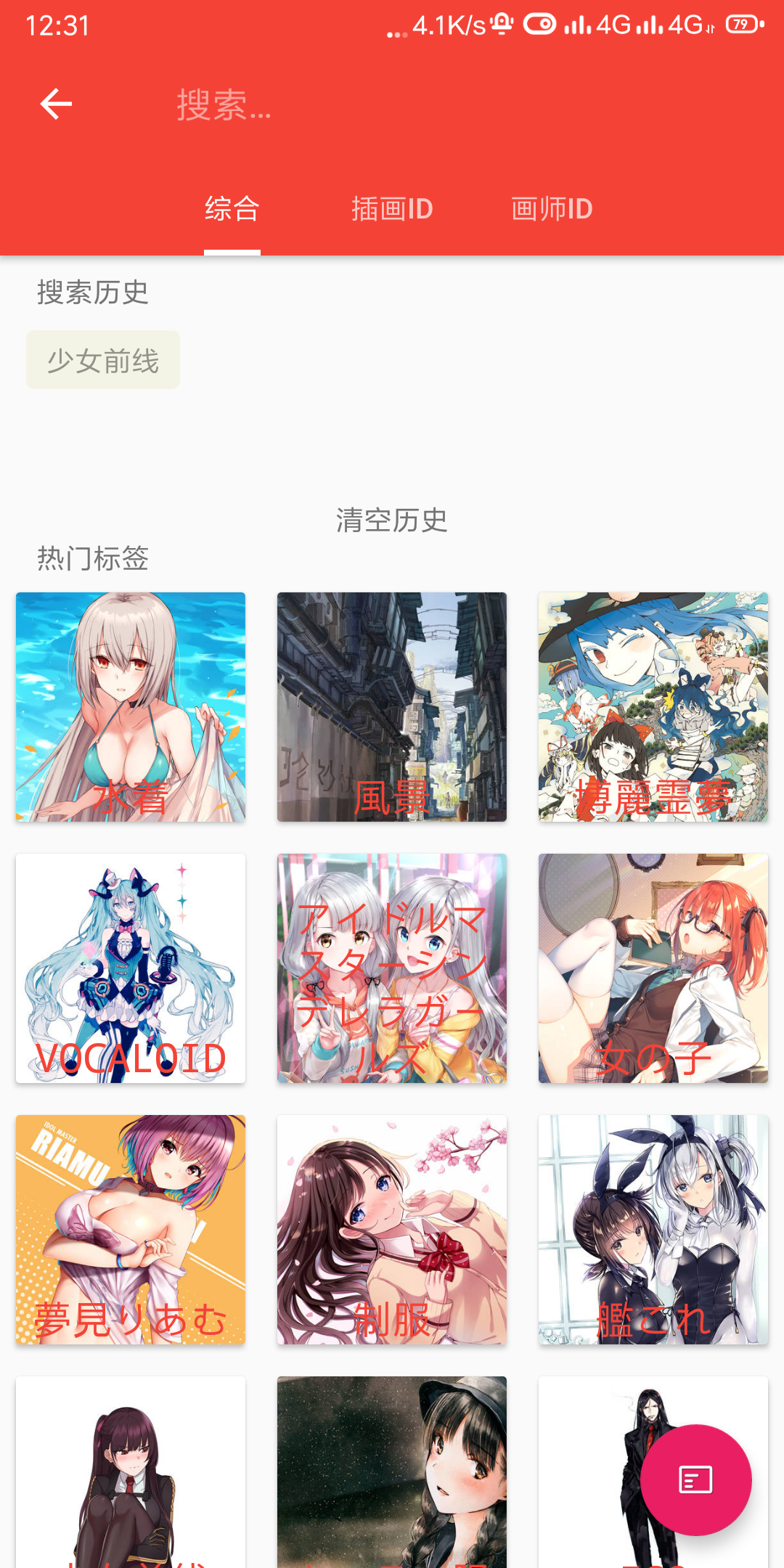
Task: Go back using the arrow icon
Action: 56,104
